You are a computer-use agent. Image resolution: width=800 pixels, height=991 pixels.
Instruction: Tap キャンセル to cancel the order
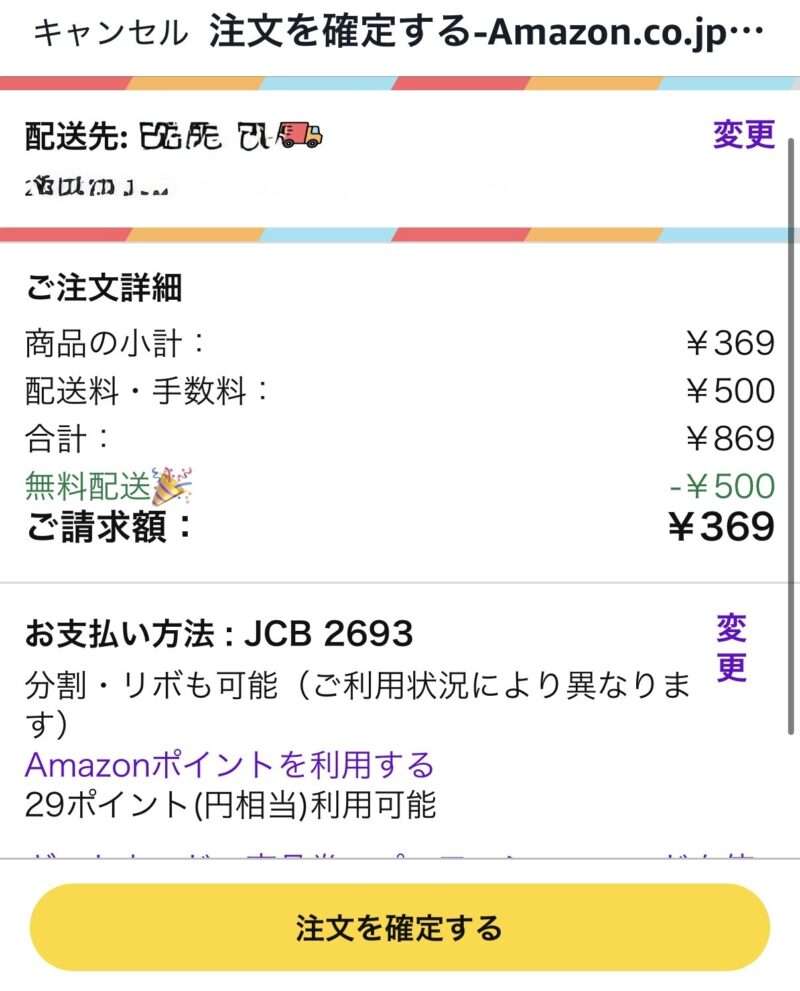pyautogui.click(x=110, y=33)
